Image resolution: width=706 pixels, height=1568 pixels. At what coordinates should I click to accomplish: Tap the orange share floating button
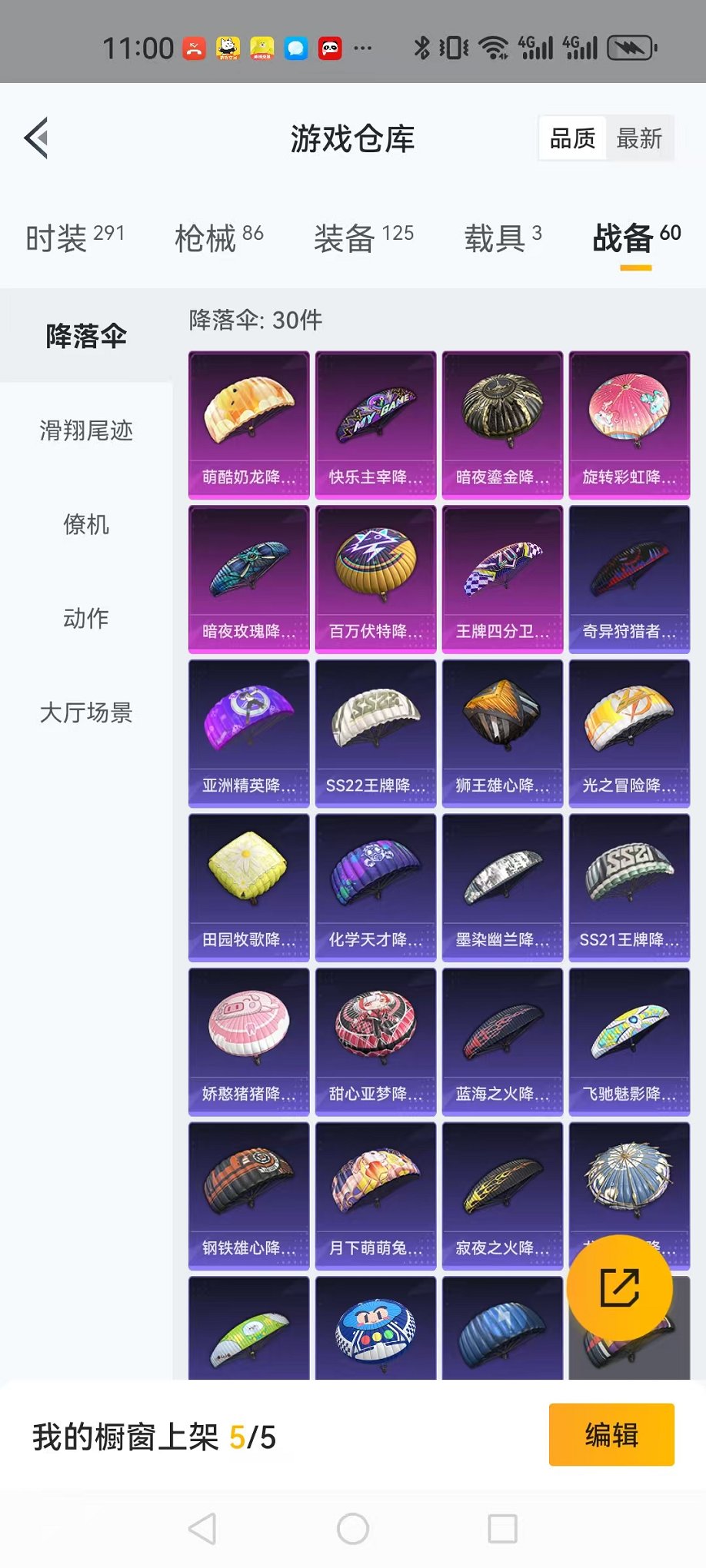[619, 1288]
